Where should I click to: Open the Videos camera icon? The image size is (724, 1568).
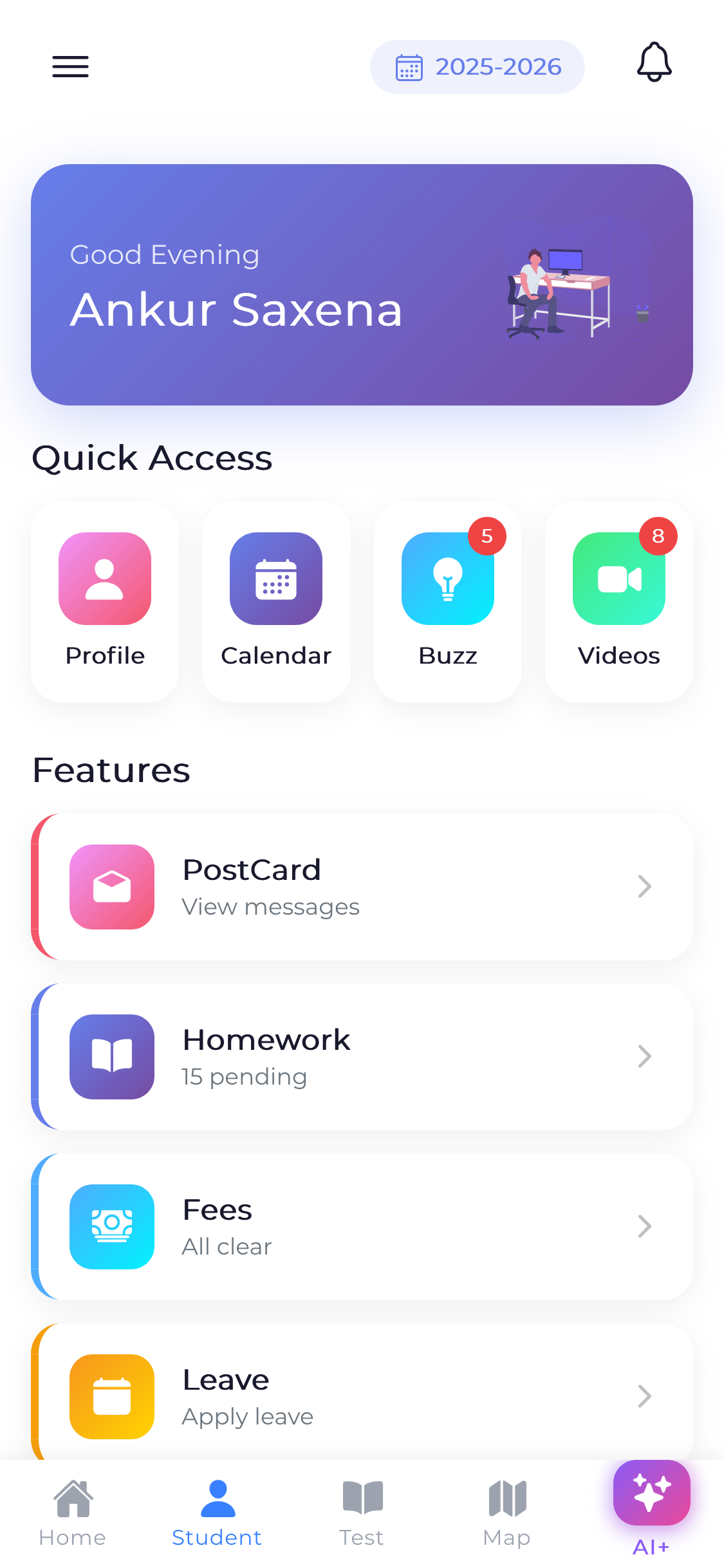tap(618, 578)
